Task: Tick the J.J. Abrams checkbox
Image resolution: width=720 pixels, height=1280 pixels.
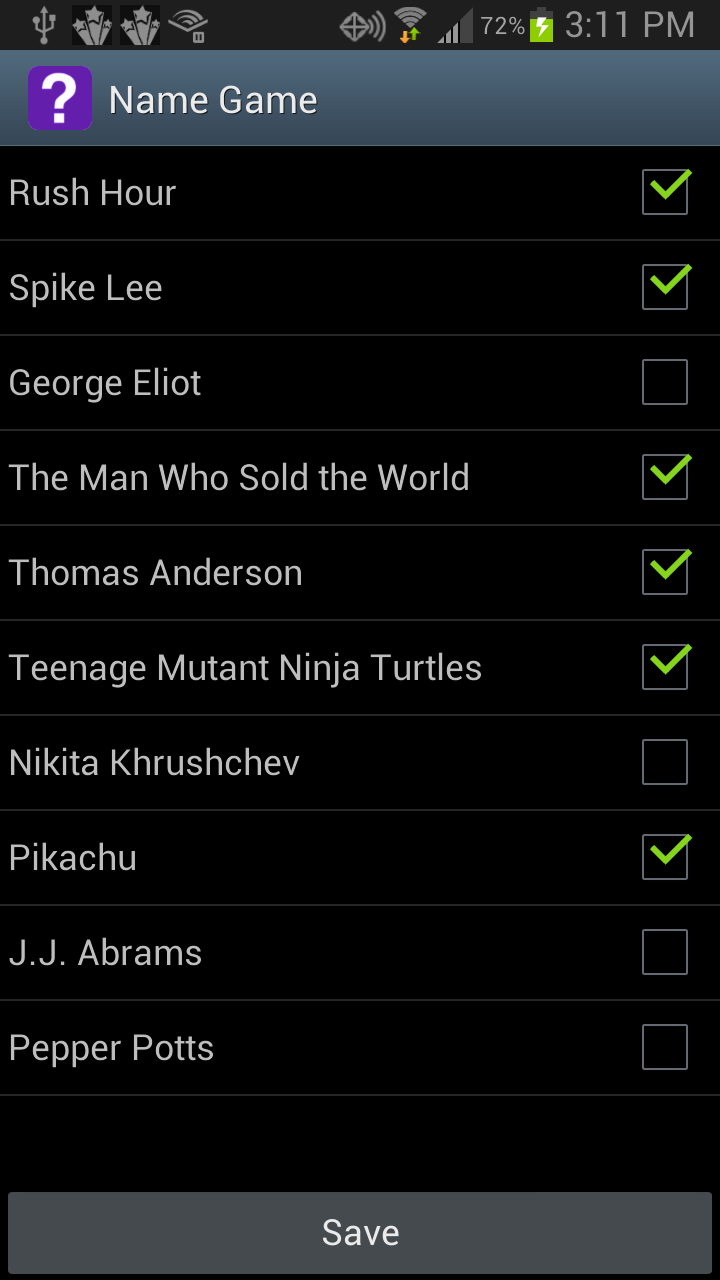Action: pos(665,952)
